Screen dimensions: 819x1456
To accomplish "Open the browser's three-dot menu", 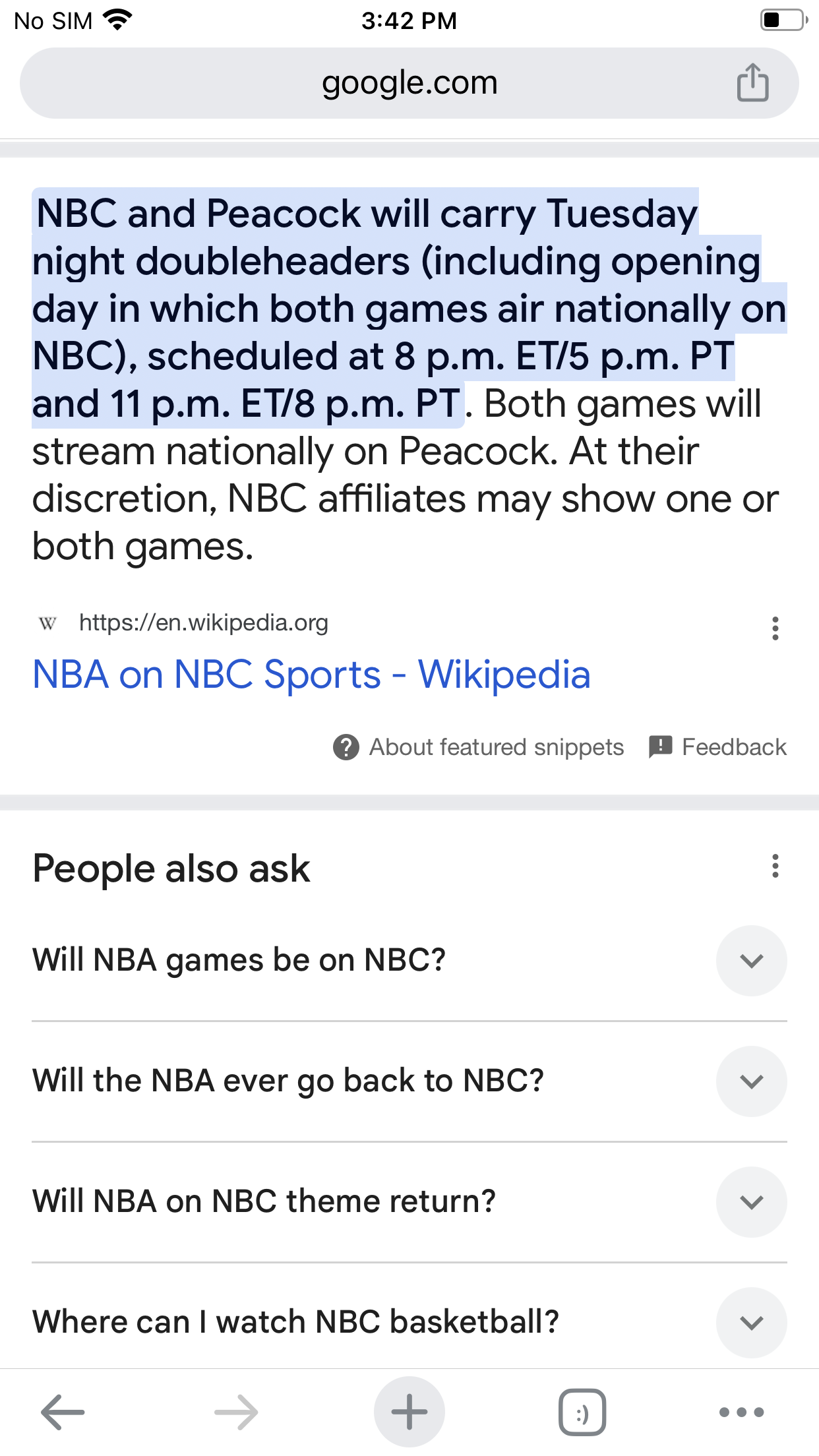I will (x=741, y=1412).
